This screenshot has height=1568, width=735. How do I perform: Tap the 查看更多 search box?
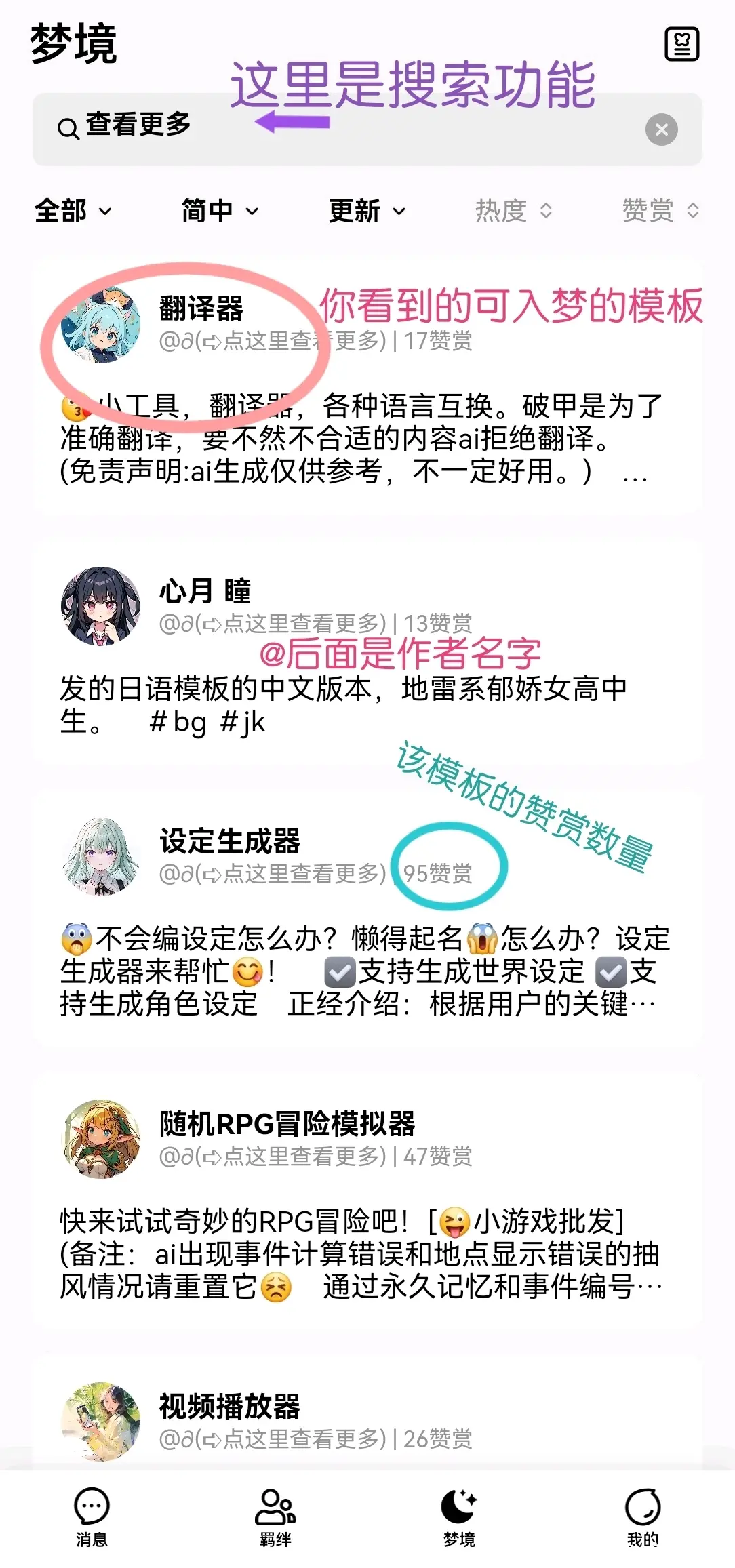click(339, 129)
